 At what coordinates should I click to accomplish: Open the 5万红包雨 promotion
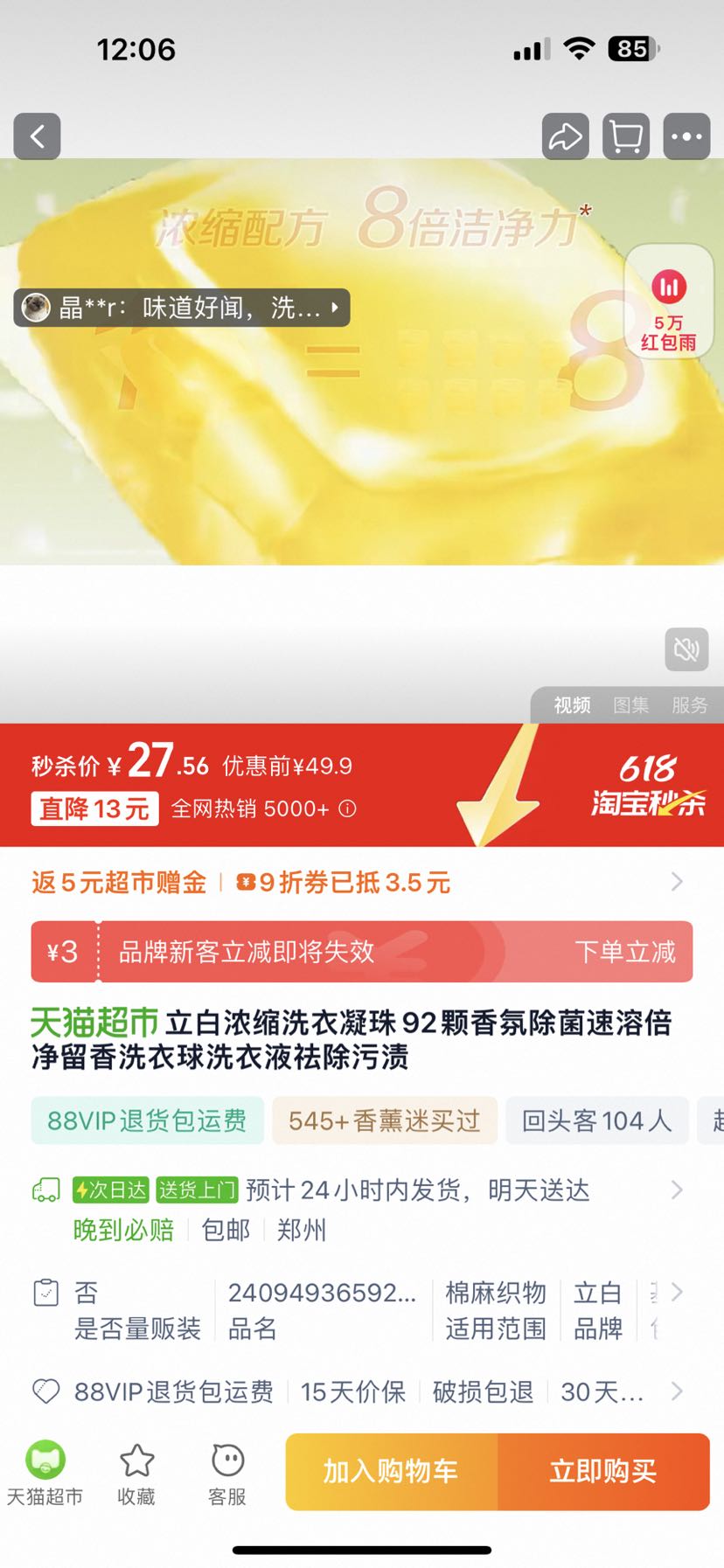click(x=669, y=302)
